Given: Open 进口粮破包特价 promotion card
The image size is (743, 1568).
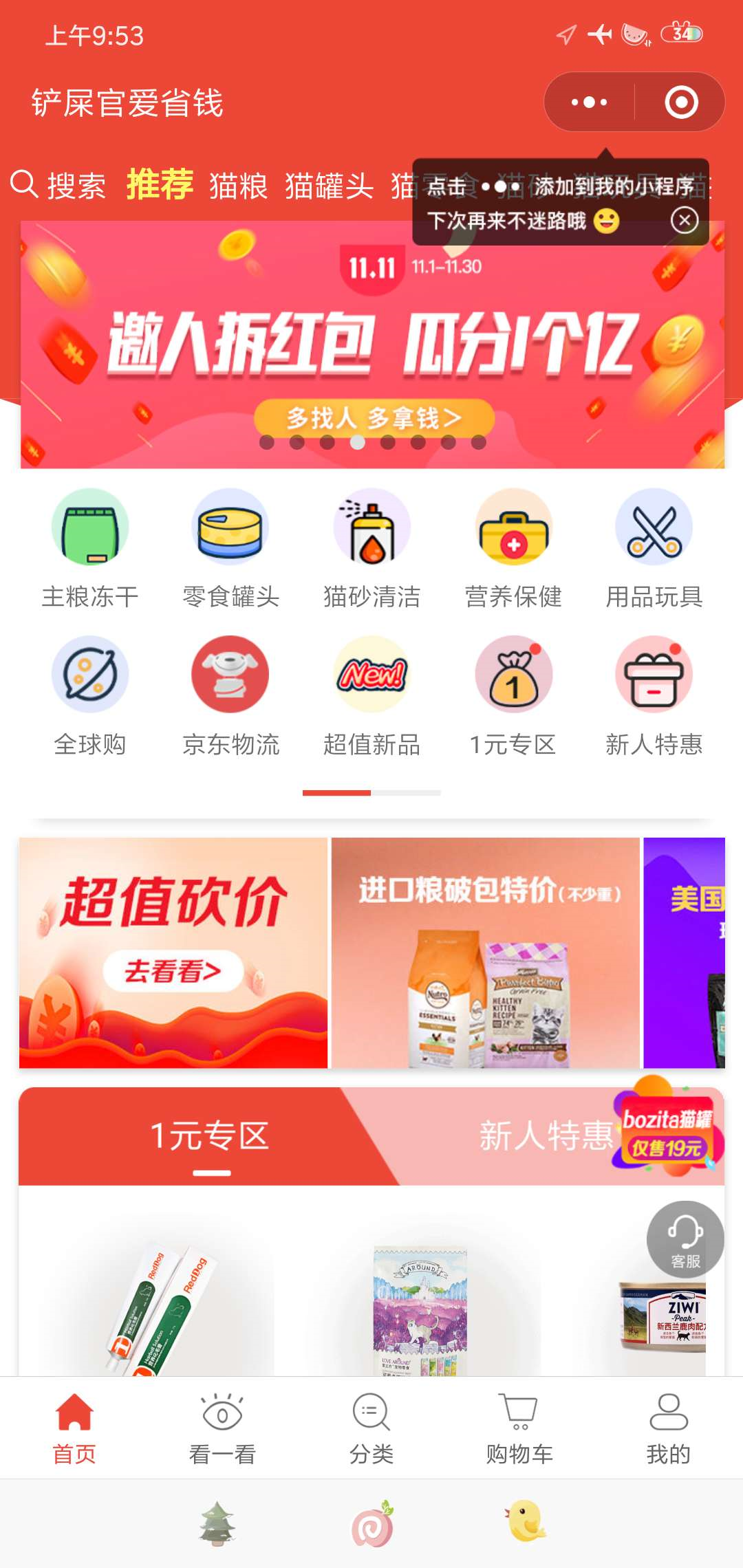Looking at the screenshot, I should point(486,952).
